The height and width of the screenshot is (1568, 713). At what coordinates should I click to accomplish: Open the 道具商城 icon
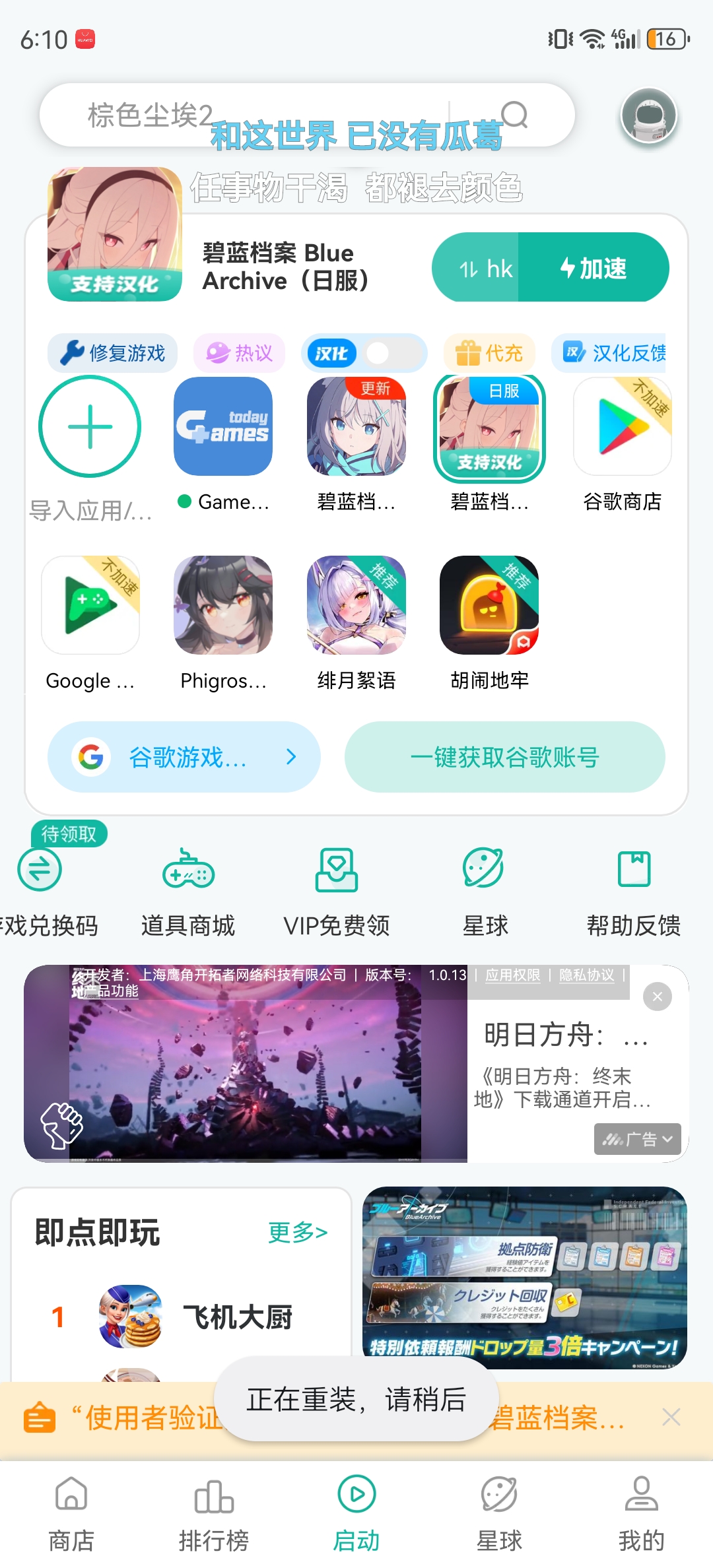189,871
